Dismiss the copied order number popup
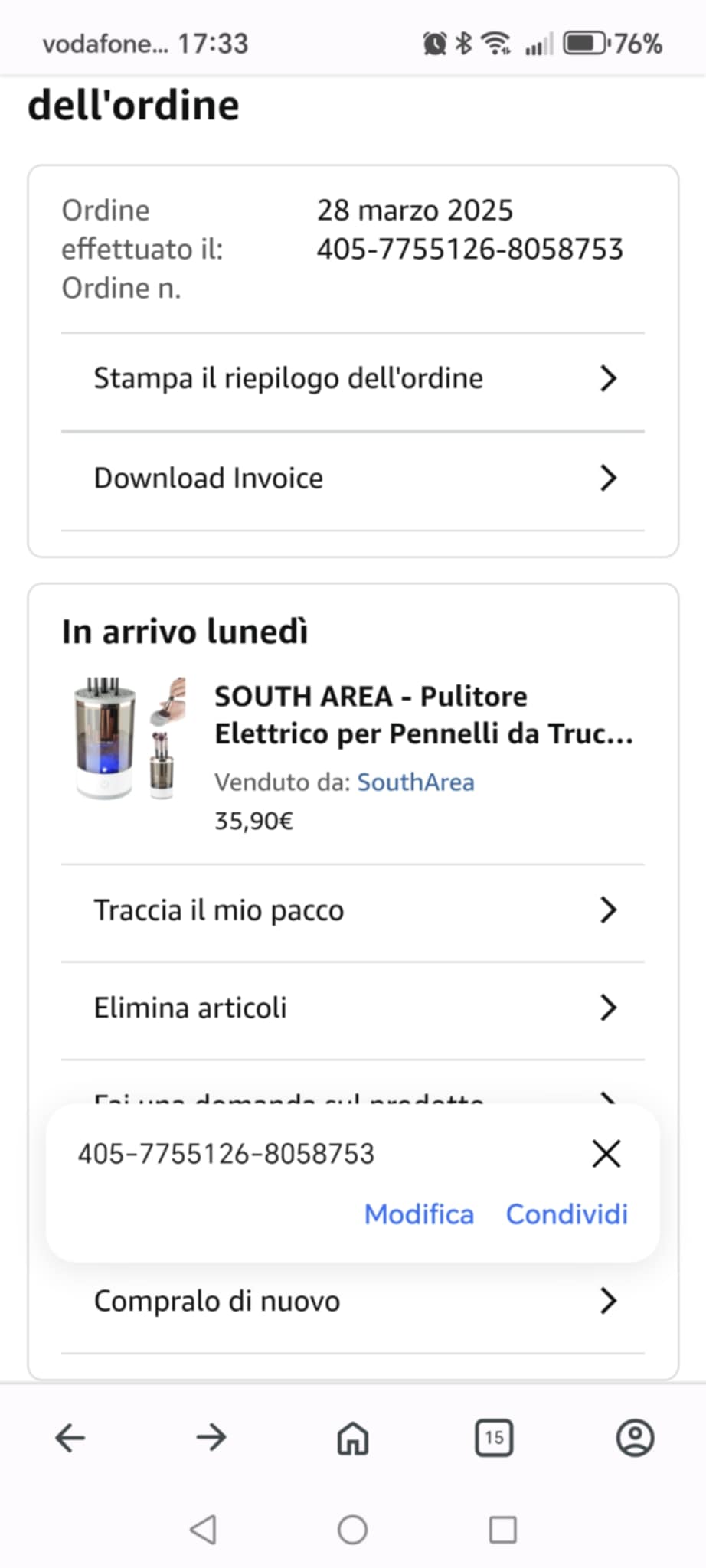Screen dimensions: 706x1568 pyautogui.click(x=606, y=1153)
